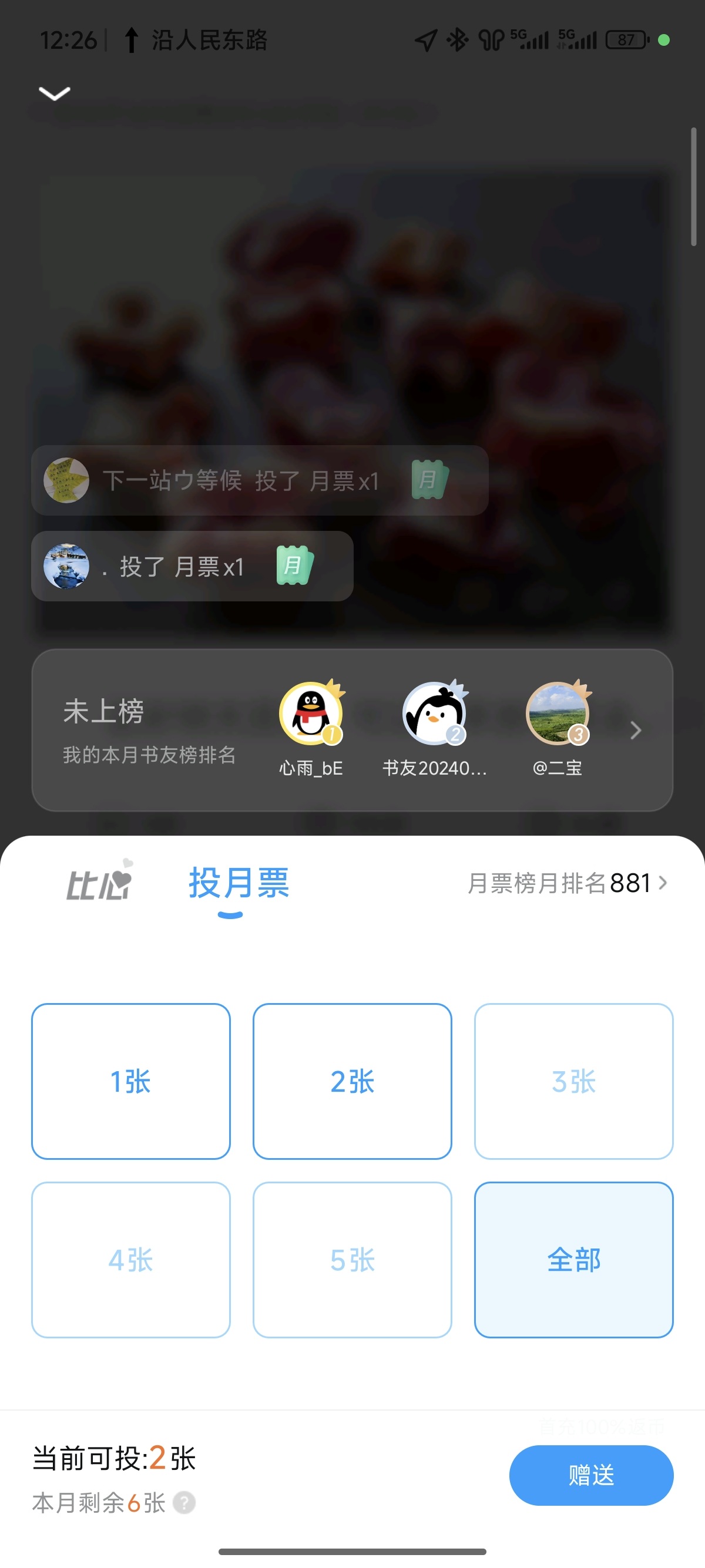
Task: Switch to the 比心 tab
Action: tap(99, 883)
